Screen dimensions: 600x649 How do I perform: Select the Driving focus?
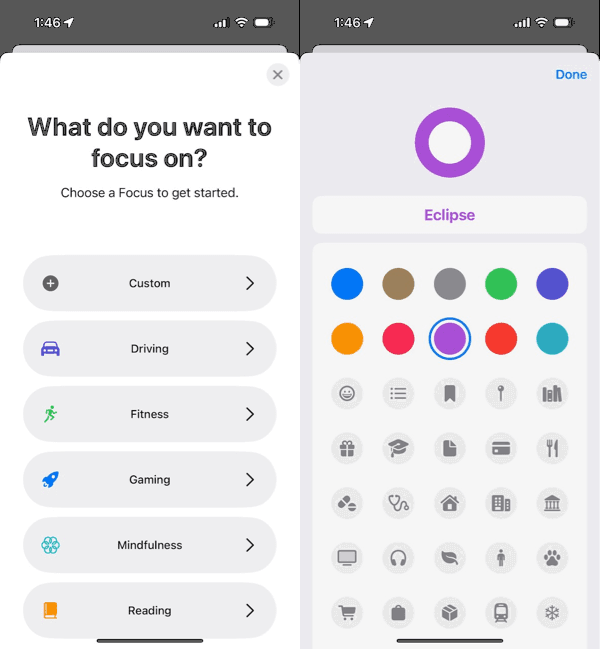149,349
